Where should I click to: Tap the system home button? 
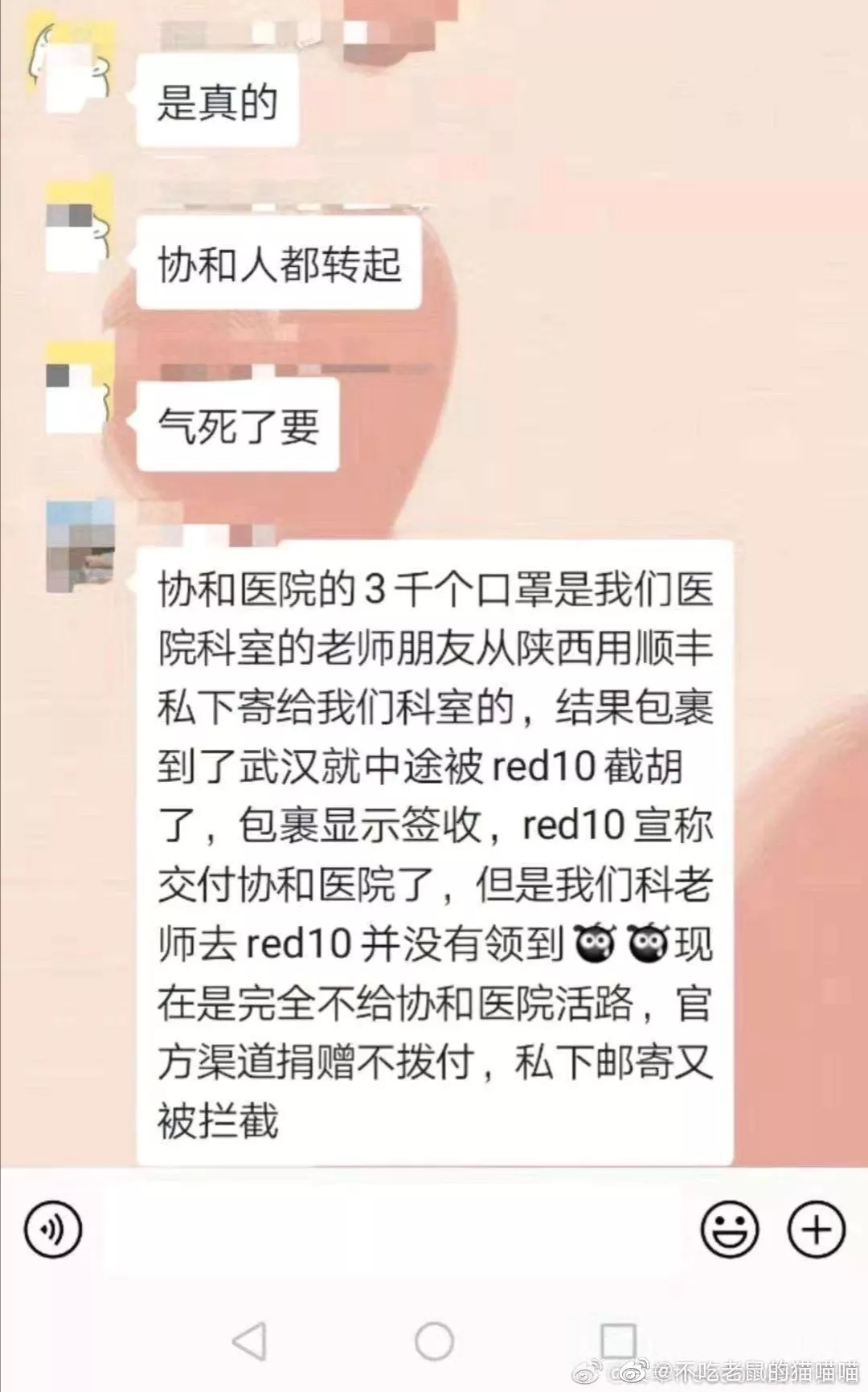coord(434,1341)
